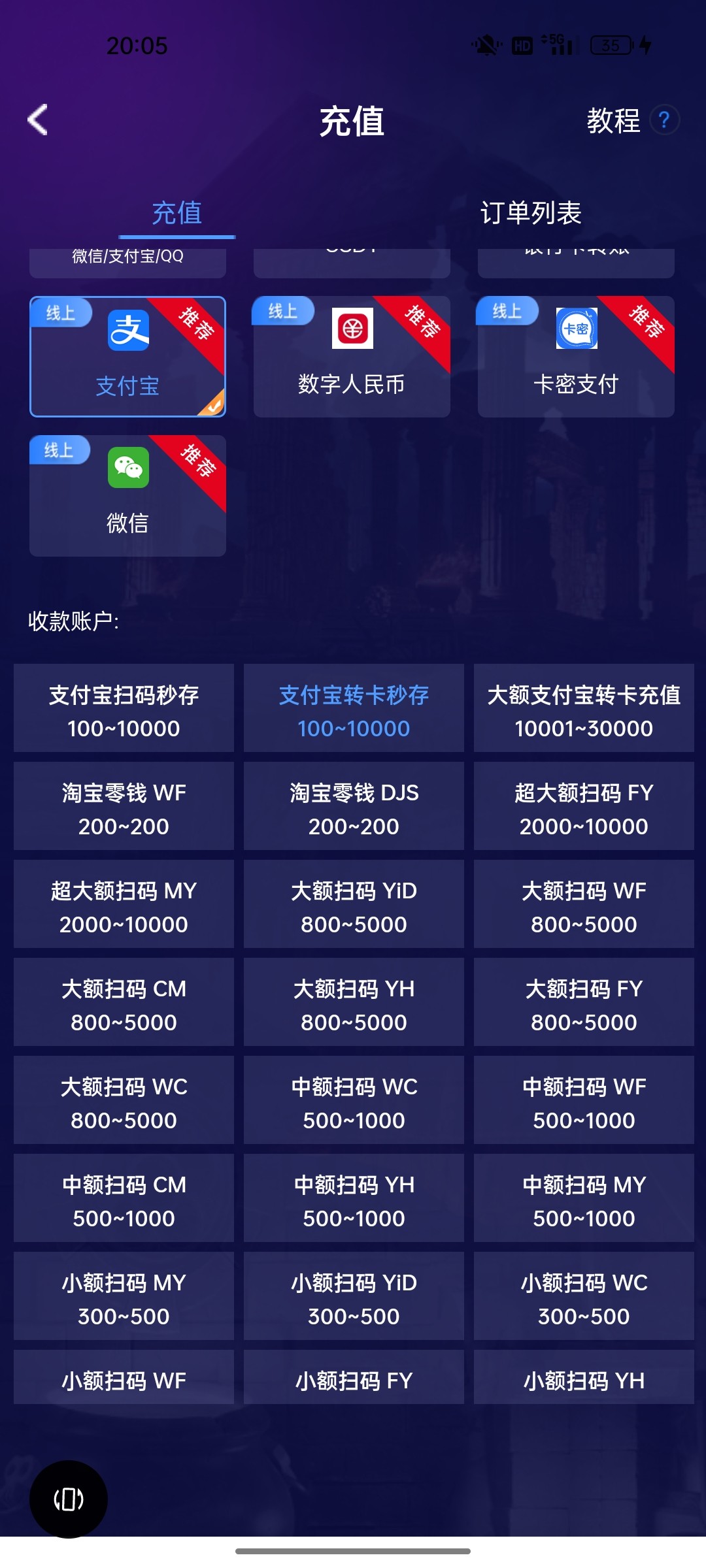
Task: Pick 微信 as payment method
Action: 127,496
